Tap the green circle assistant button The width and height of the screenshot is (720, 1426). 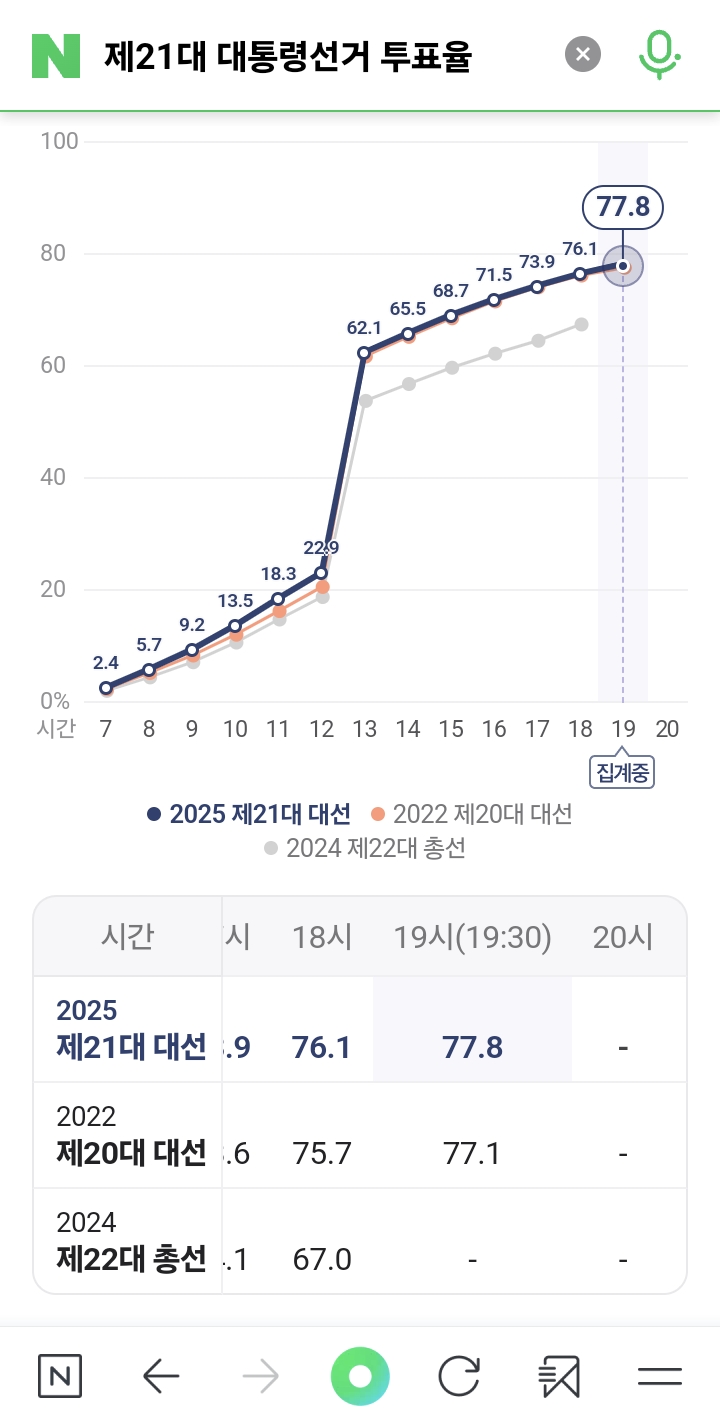point(360,1377)
